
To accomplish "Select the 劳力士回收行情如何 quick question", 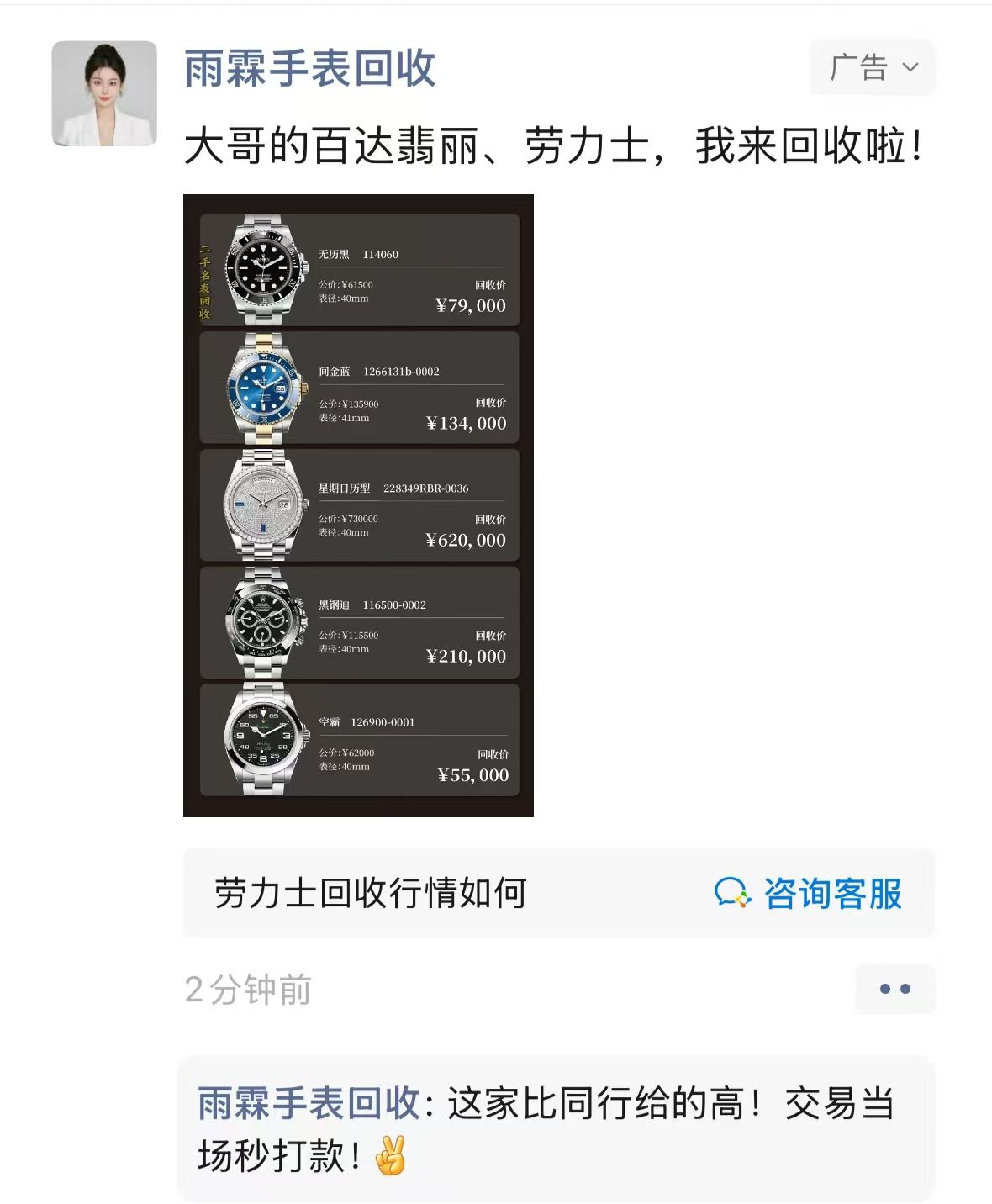I will 368,894.
